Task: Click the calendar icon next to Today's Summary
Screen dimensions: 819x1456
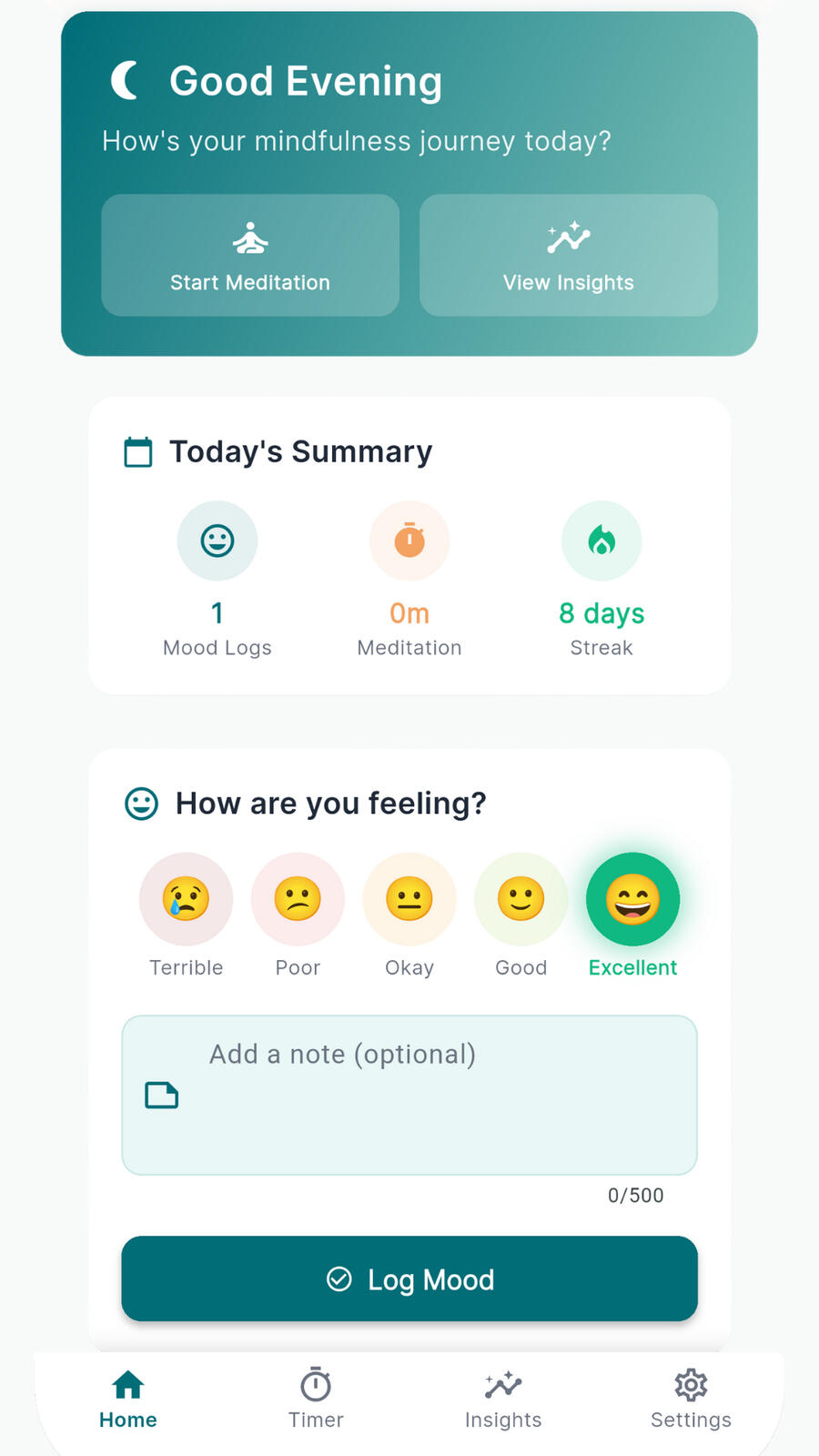Action: click(137, 450)
